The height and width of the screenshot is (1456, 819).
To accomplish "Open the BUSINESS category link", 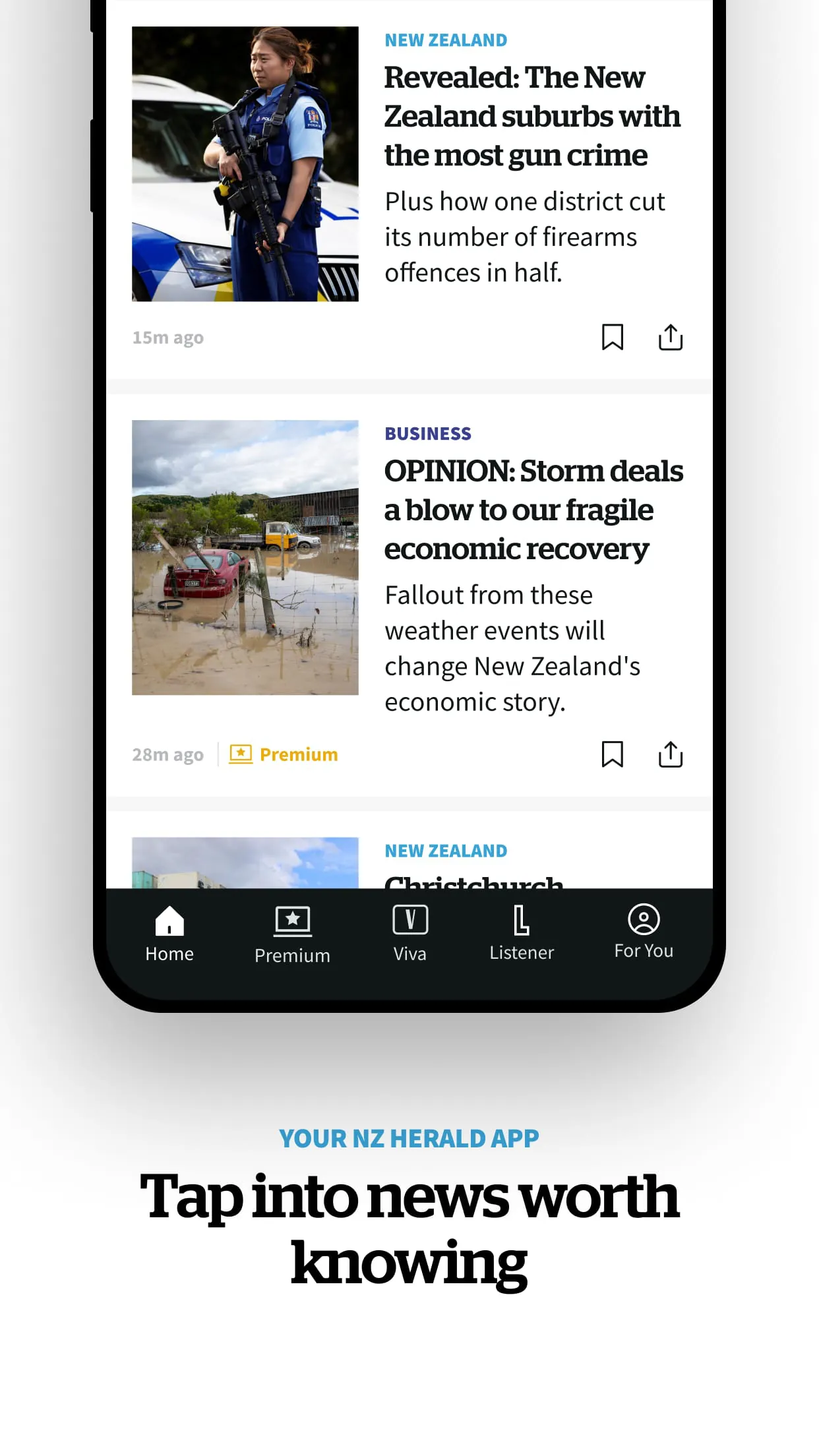I will pyautogui.click(x=428, y=433).
